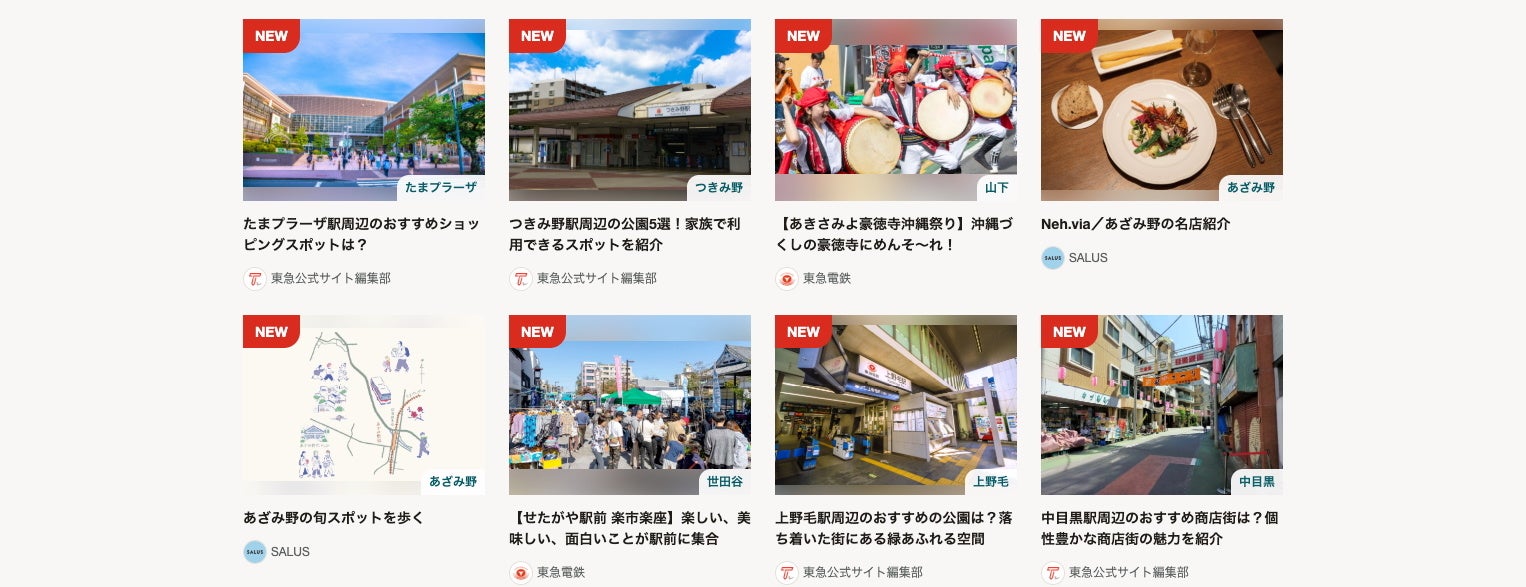Open the Setagaya 楽市楽座 article
Image resolution: width=1526 pixels, height=587 pixels.
[x=628, y=528]
